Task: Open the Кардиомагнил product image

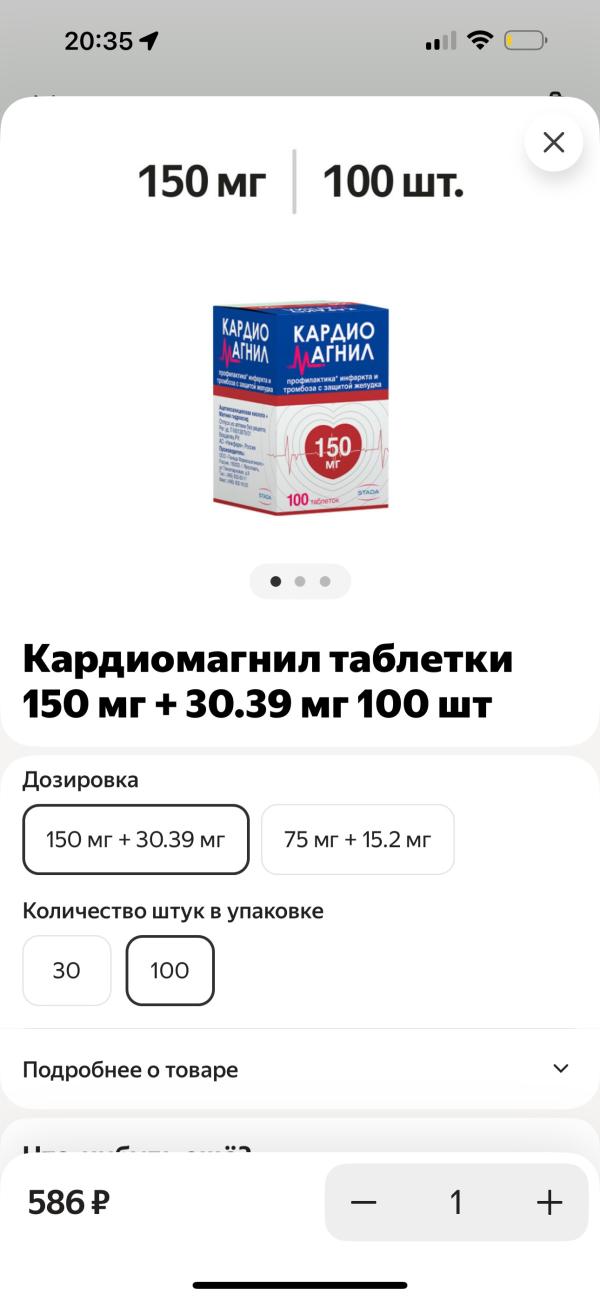Action: [300, 408]
